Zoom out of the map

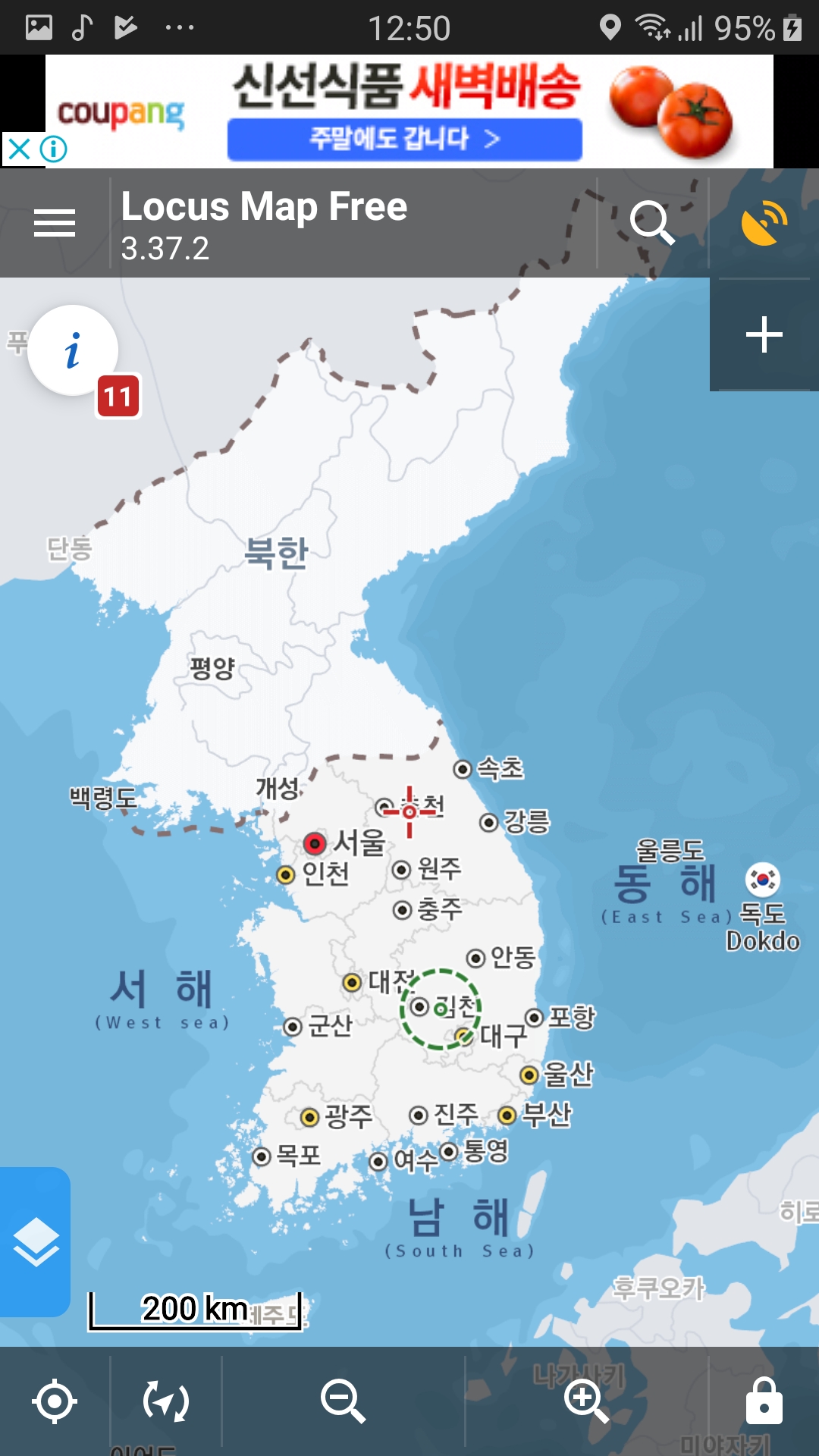(x=343, y=1401)
